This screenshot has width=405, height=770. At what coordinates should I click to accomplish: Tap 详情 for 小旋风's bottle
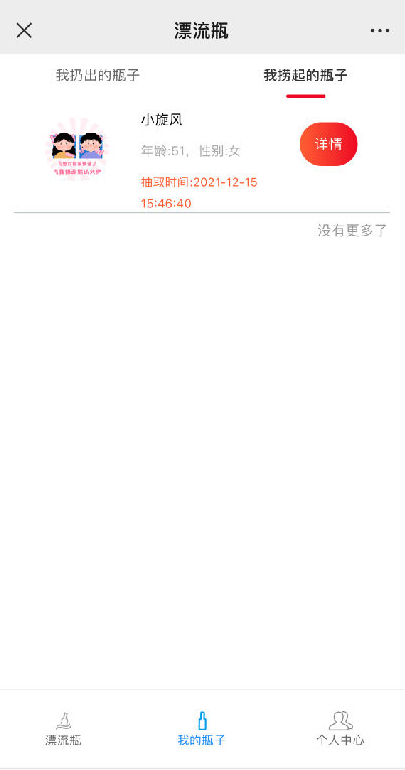point(328,144)
